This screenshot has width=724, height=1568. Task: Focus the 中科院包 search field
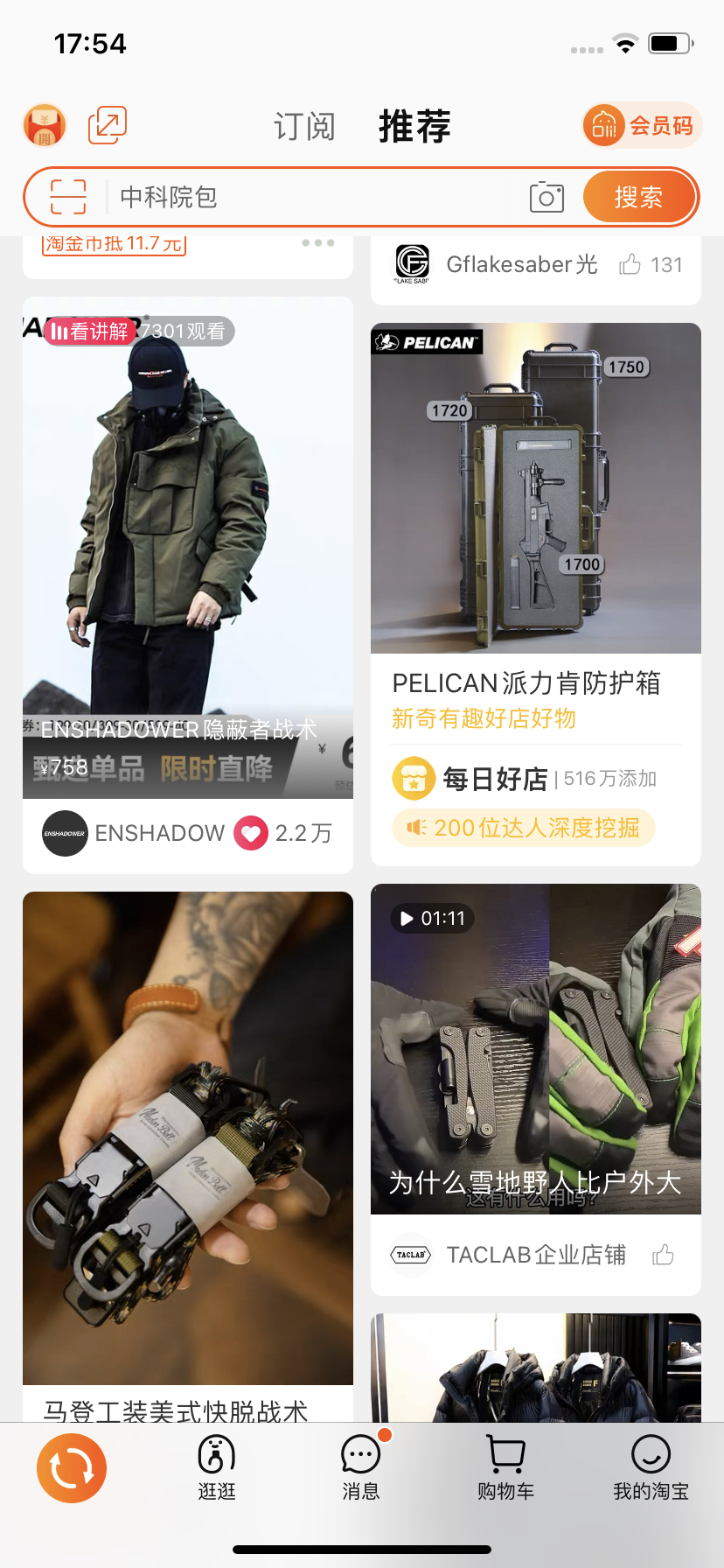click(315, 197)
